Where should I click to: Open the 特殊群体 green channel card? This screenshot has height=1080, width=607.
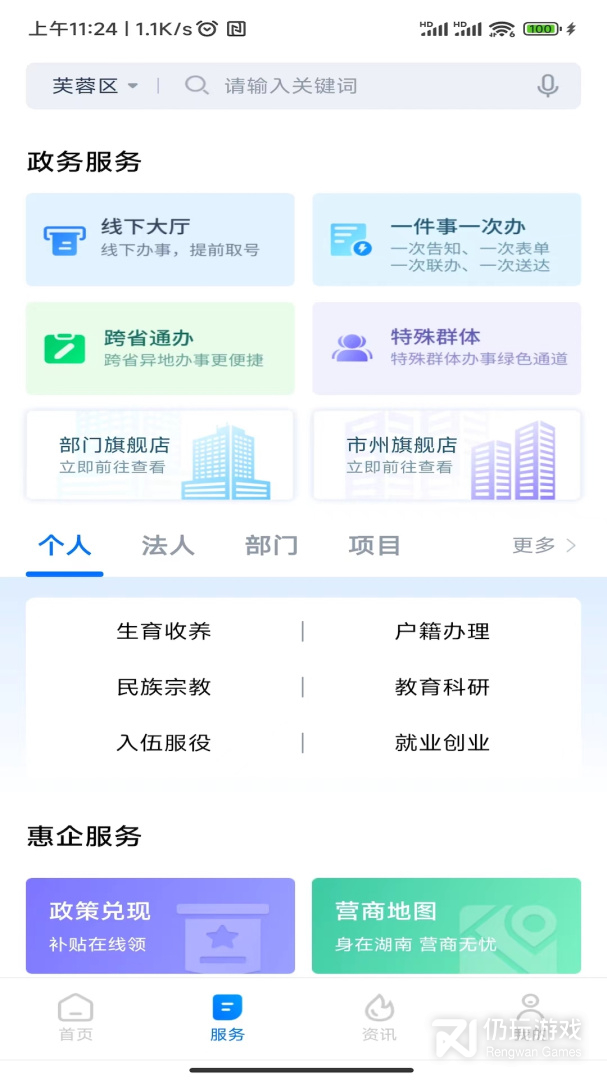click(x=446, y=348)
